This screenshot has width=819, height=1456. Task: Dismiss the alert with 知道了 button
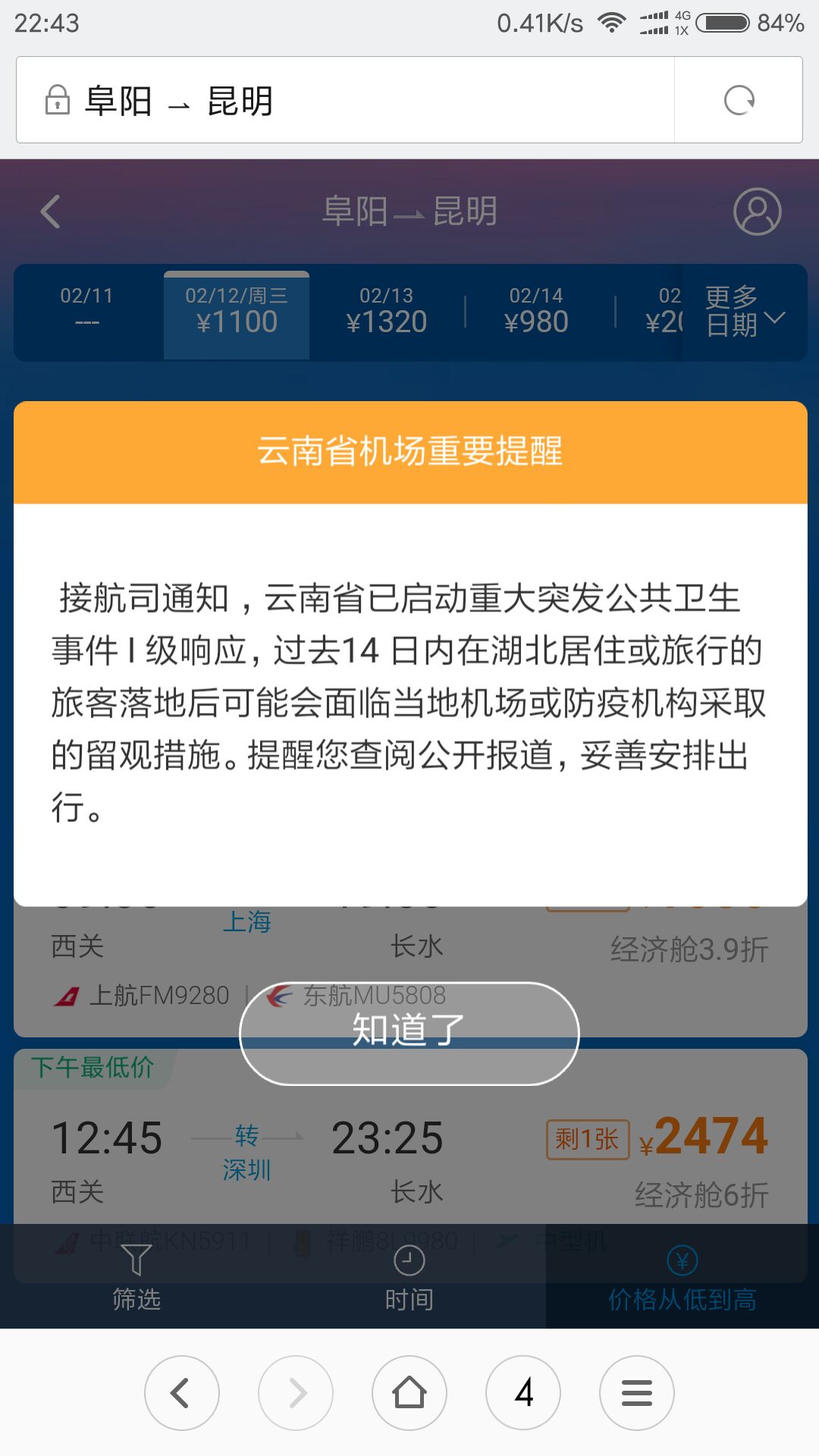point(409,1033)
